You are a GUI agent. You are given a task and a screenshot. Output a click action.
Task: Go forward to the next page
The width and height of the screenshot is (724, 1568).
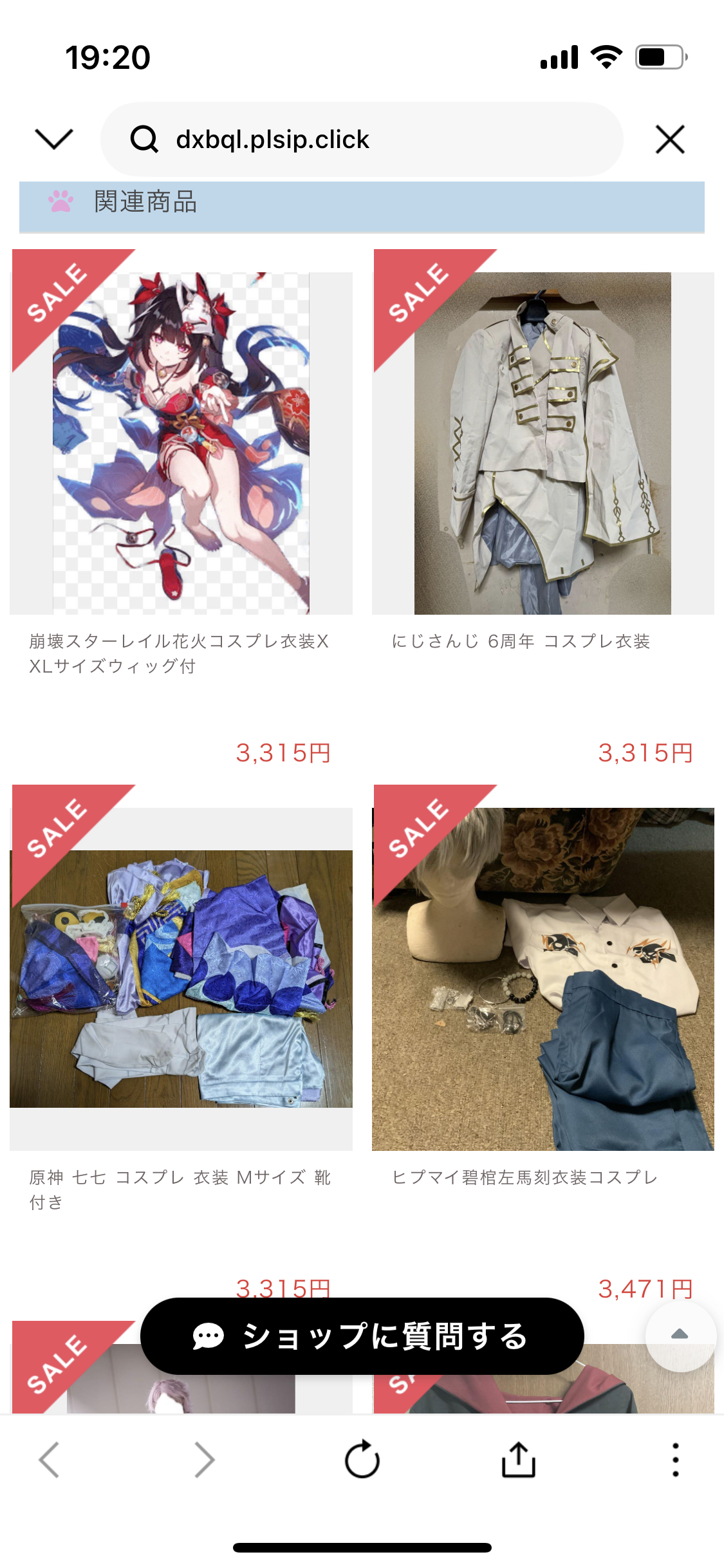pos(205,1460)
